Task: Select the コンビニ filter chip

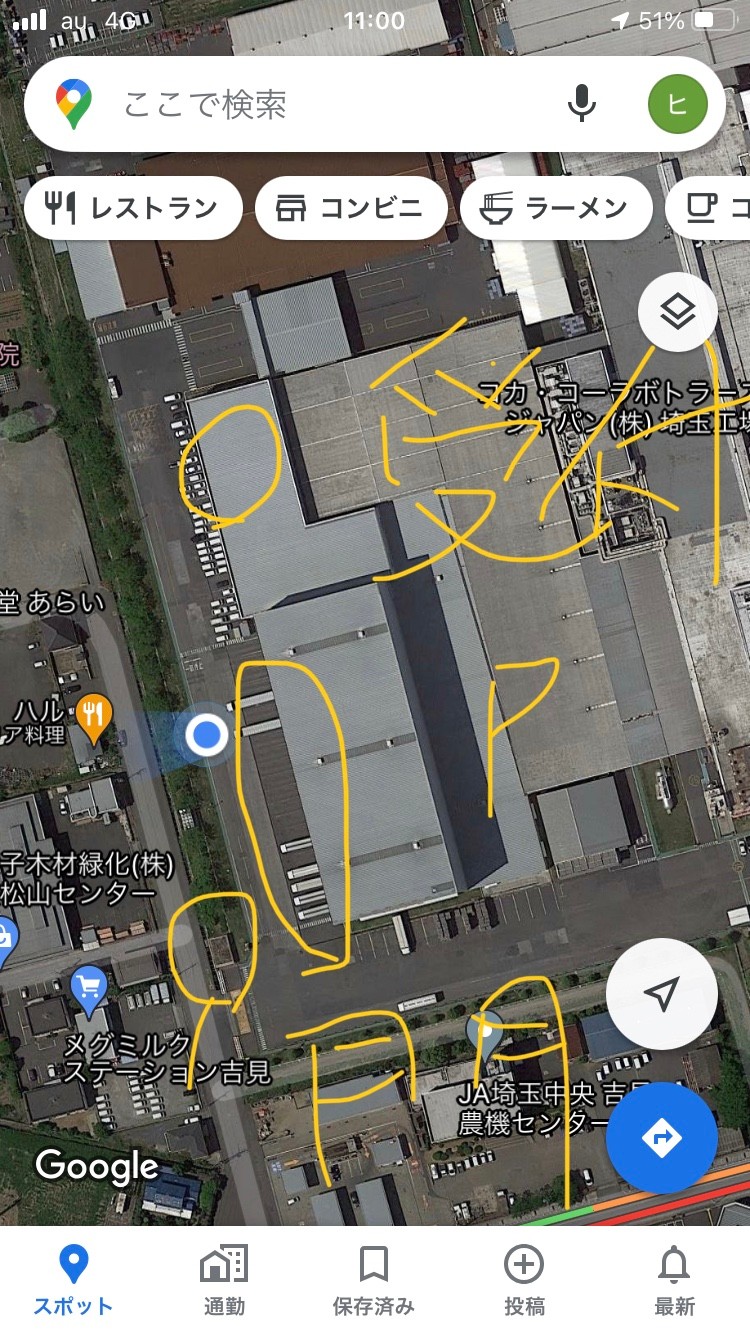Action: pyautogui.click(x=351, y=208)
